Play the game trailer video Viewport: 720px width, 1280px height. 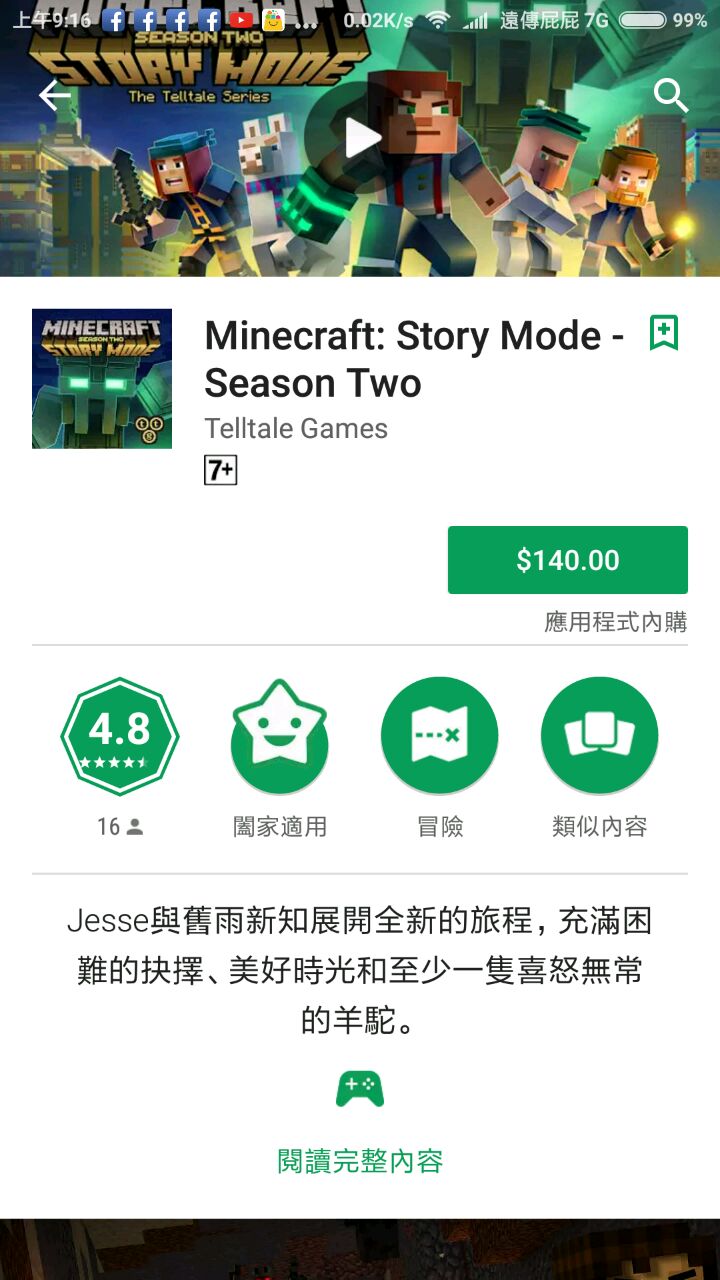coord(362,138)
